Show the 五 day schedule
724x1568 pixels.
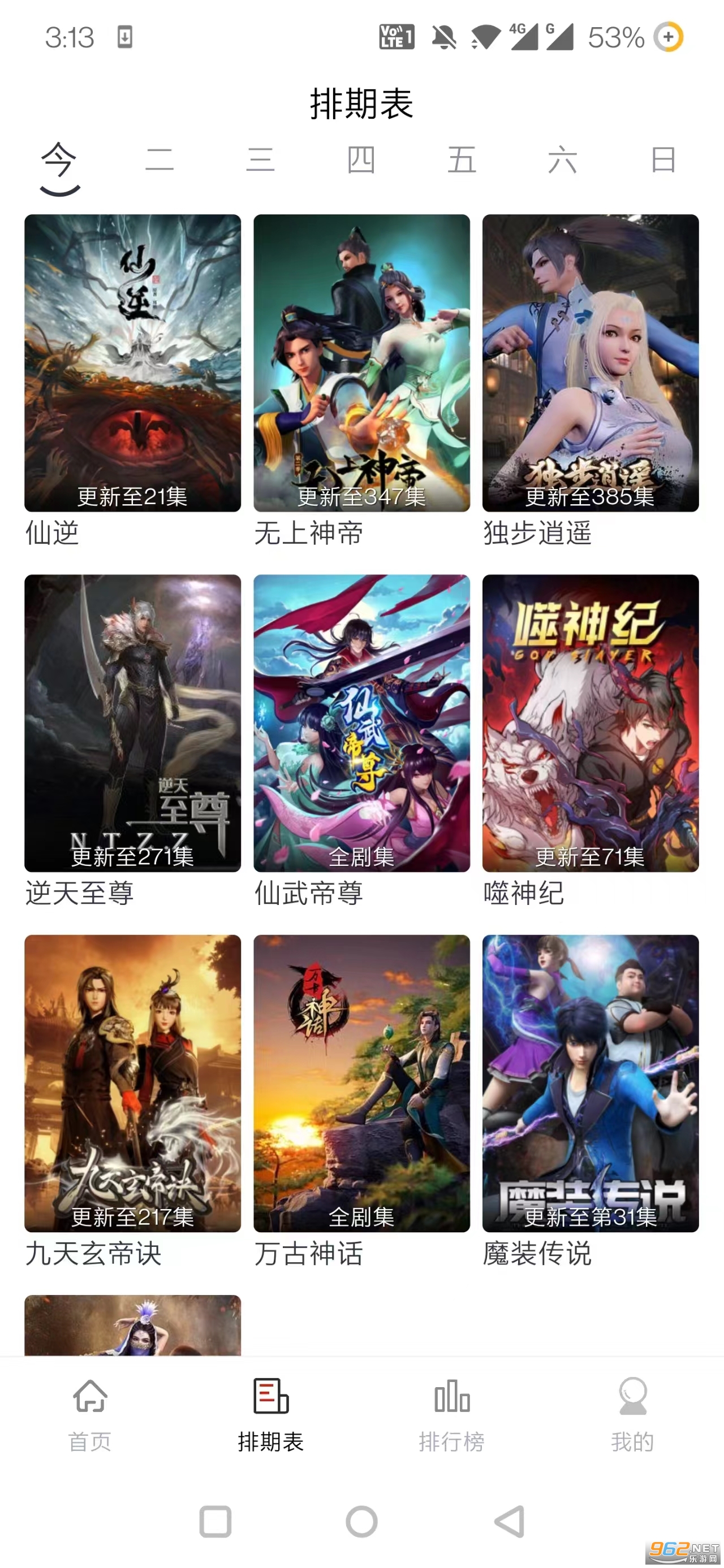click(x=462, y=160)
